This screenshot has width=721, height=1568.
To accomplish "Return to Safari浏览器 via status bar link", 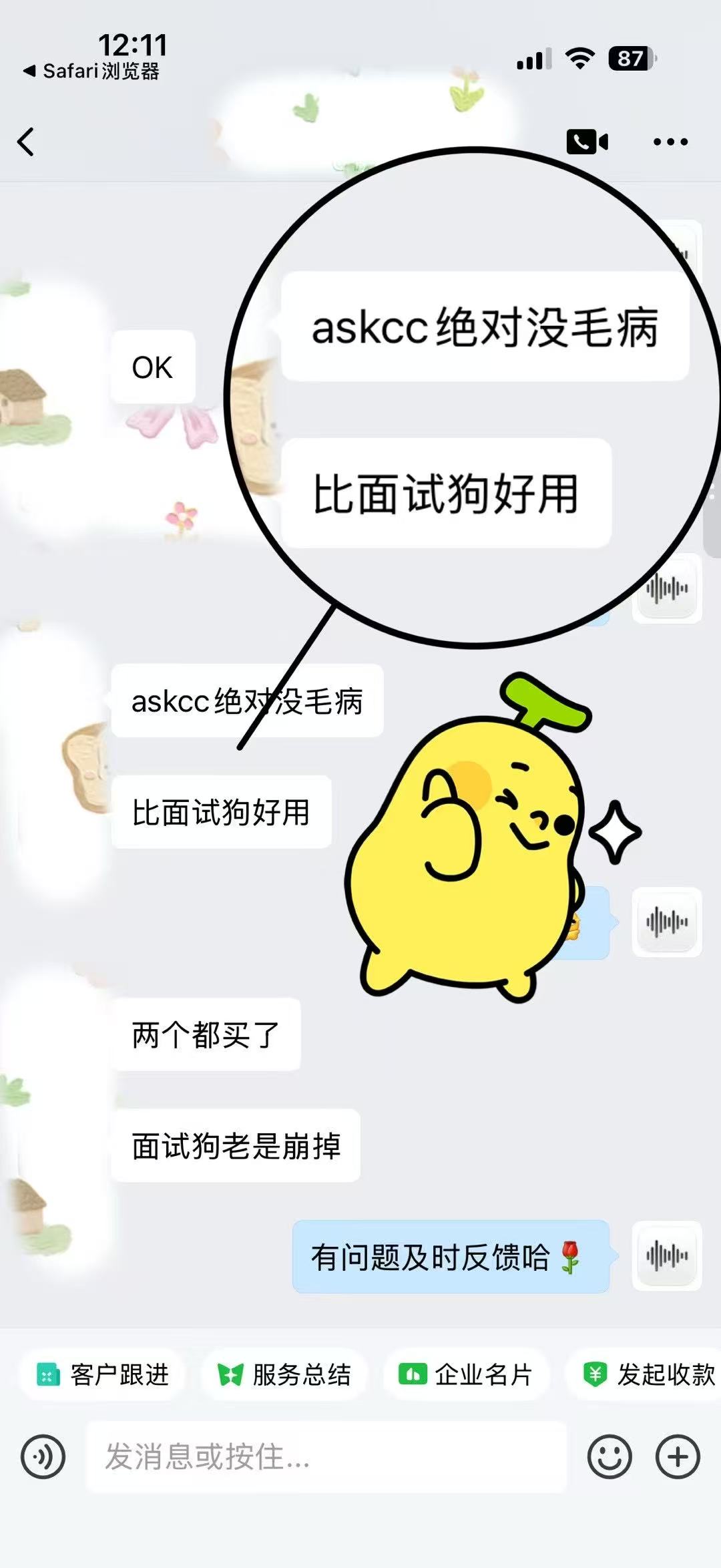I will click(91, 71).
